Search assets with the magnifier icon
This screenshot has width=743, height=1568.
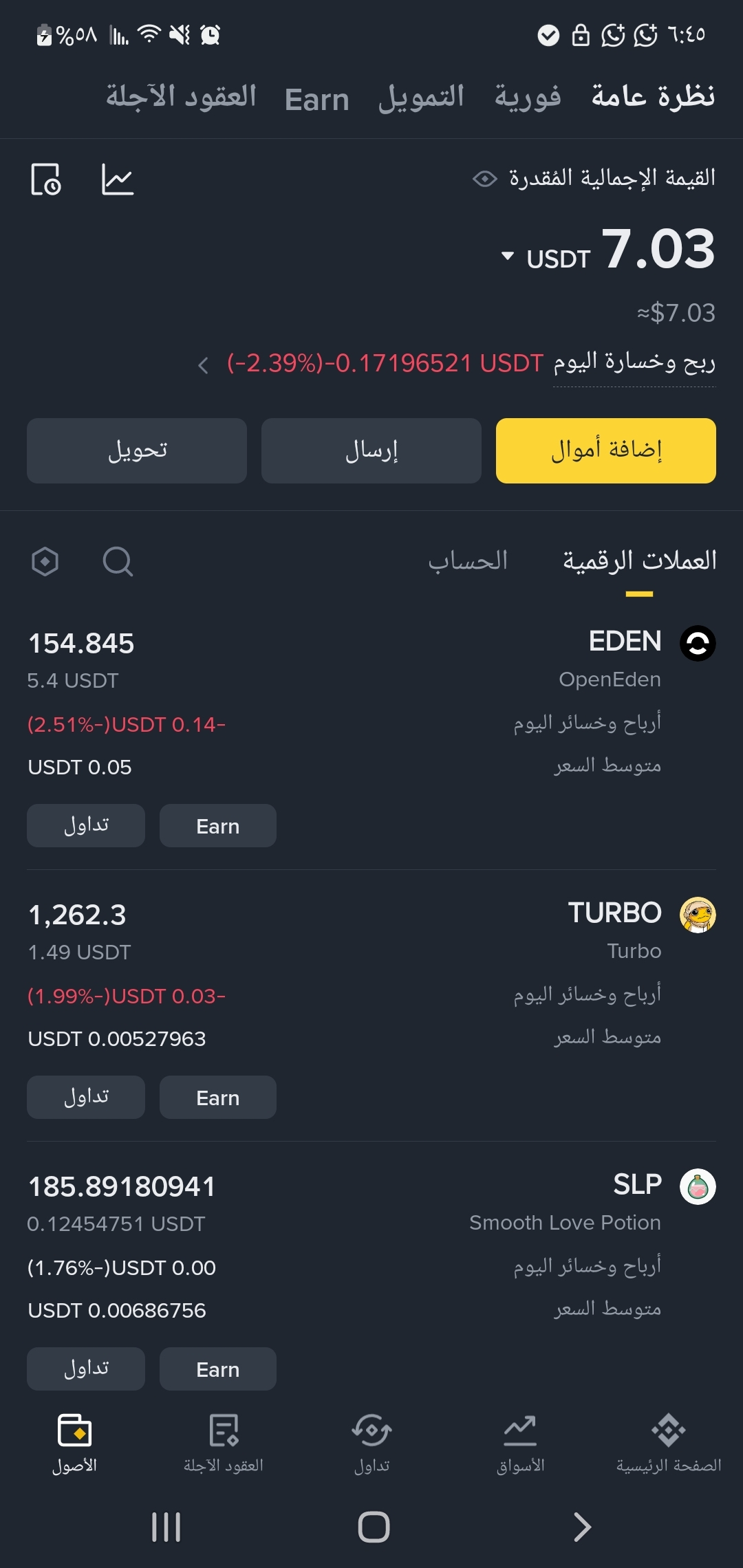click(x=118, y=561)
